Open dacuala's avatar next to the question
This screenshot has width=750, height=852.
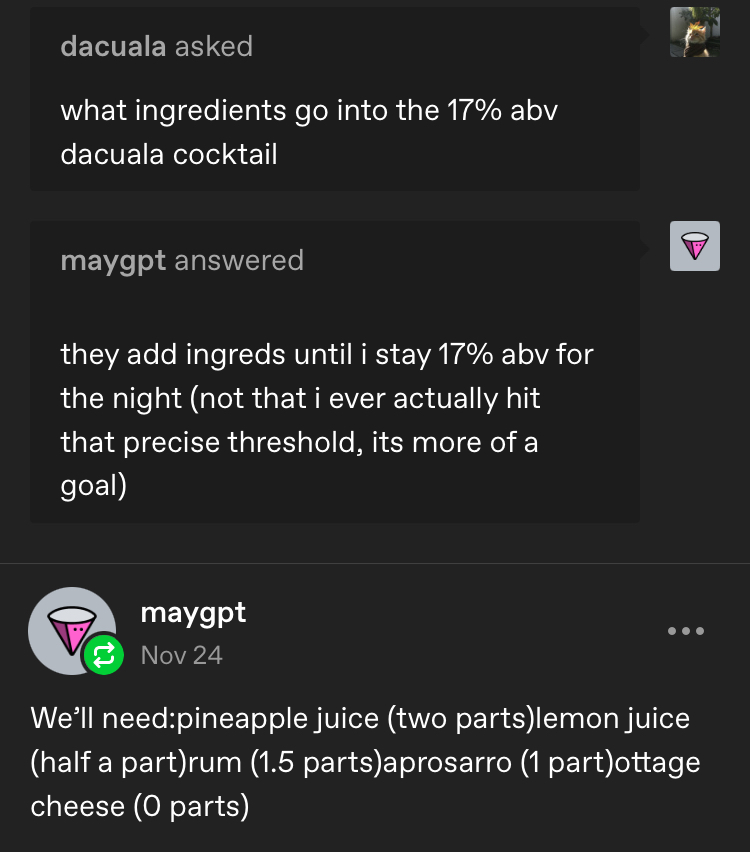coord(694,32)
